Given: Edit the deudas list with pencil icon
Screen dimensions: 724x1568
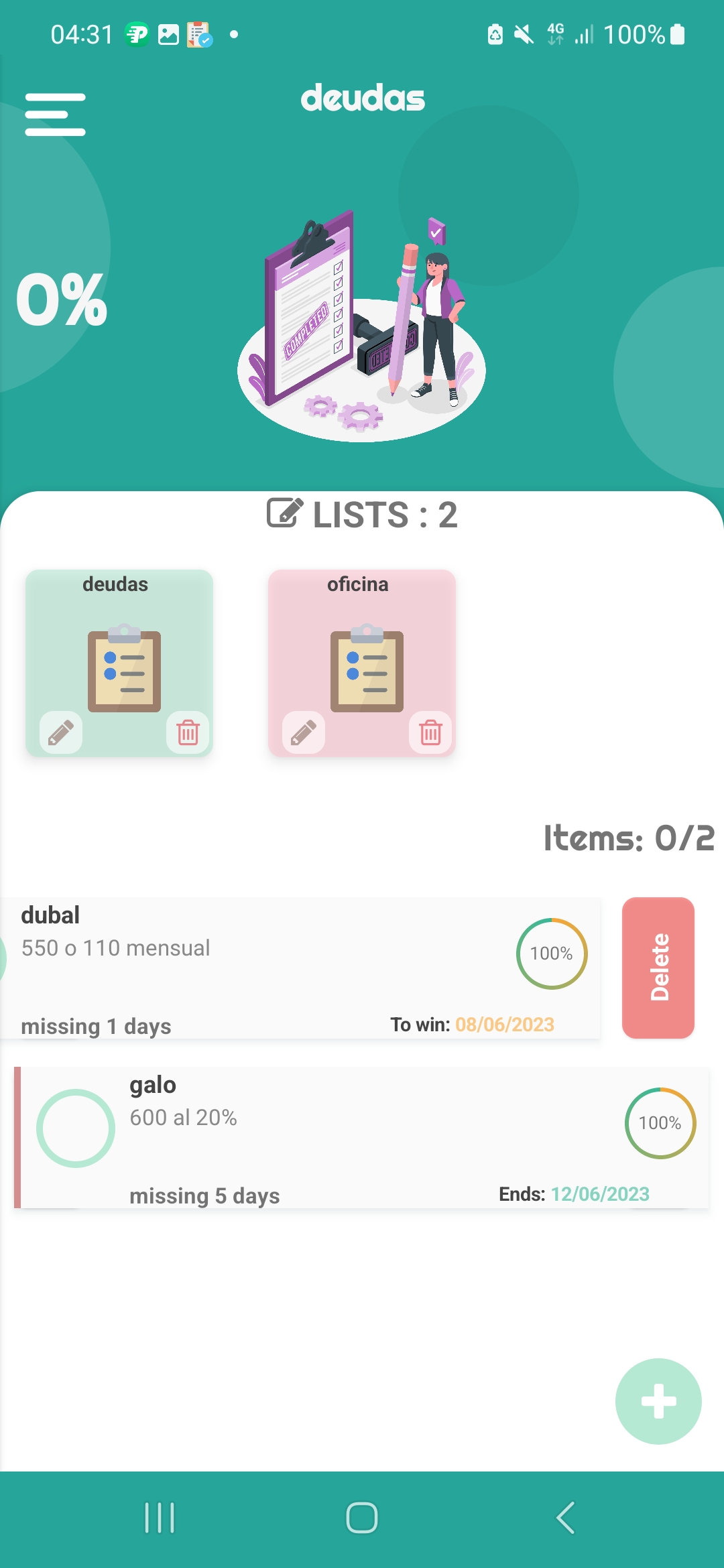Looking at the screenshot, I should tap(61, 732).
